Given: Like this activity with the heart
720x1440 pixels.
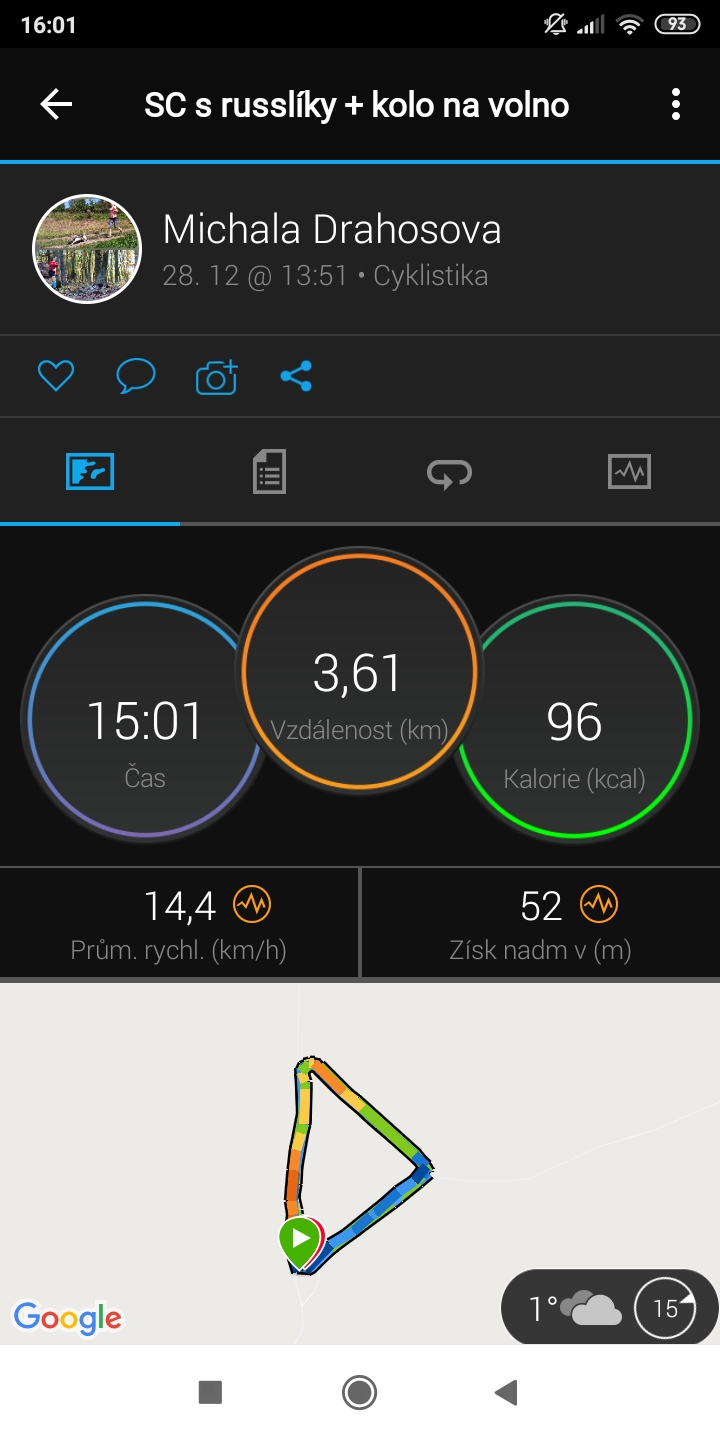Looking at the screenshot, I should 56,376.
